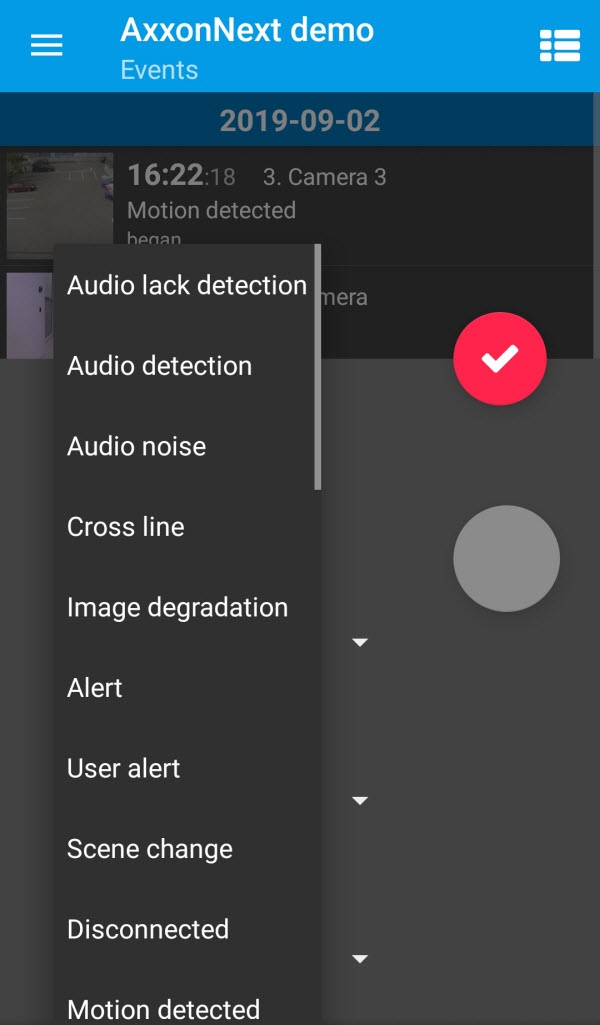Image resolution: width=600 pixels, height=1025 pixels.
Task: Tap the gray round floating button
Action: 506,558
